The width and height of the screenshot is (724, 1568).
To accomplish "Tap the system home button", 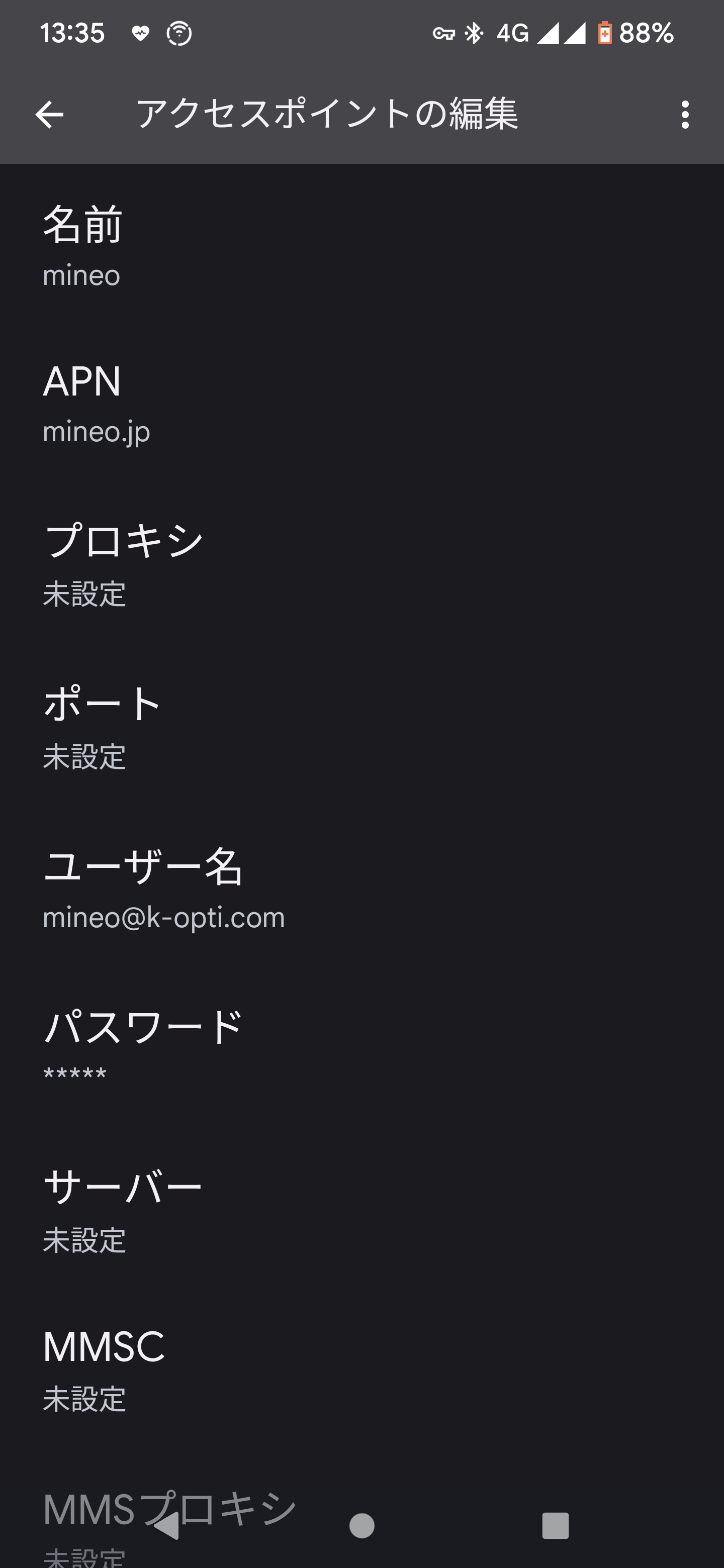I will [361, 1525].
